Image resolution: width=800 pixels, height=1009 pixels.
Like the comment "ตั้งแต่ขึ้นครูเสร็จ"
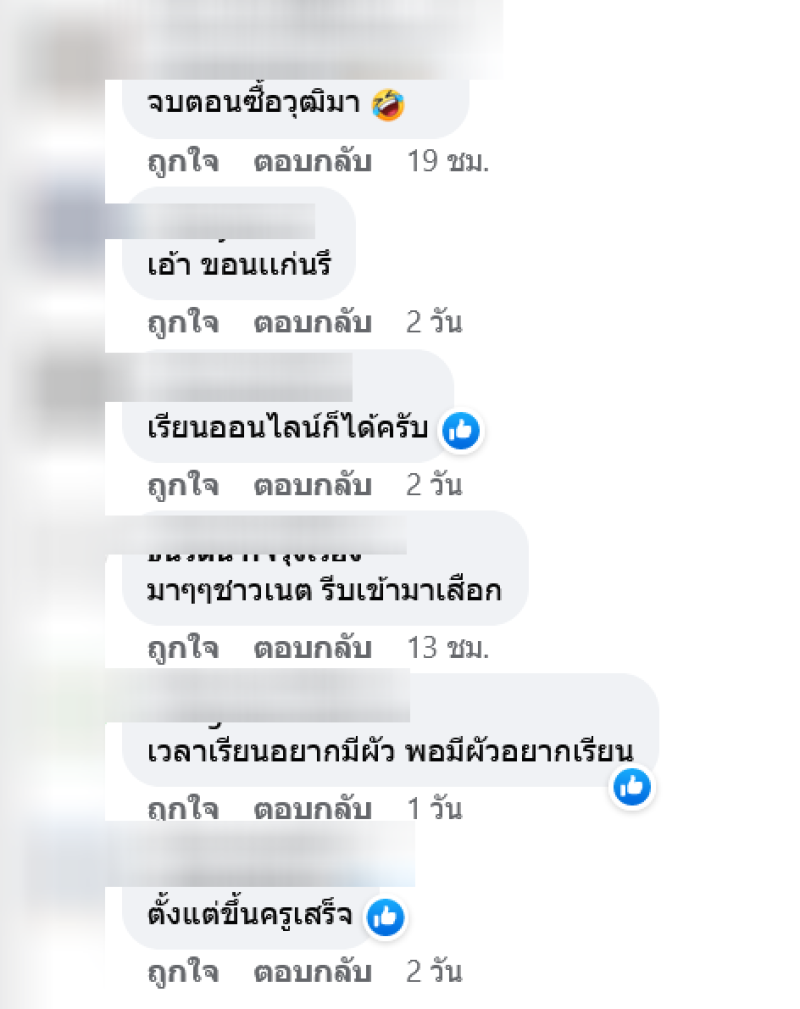pyautogui.click(x=183, y=971)
